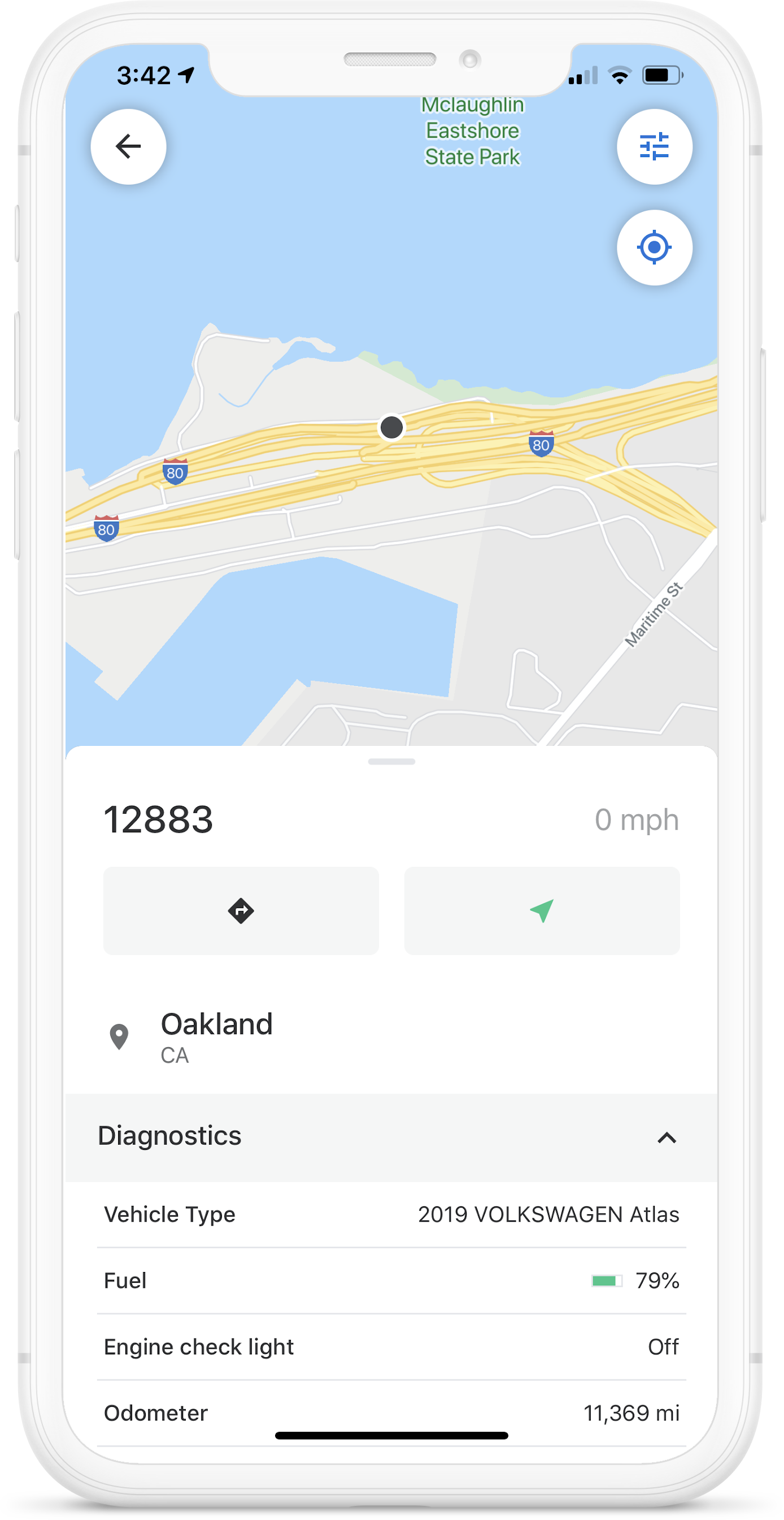Get directions to vehicle 12883
This screenshot has height=1520, width=784.
pyautogui.click(x=241, y=910)
